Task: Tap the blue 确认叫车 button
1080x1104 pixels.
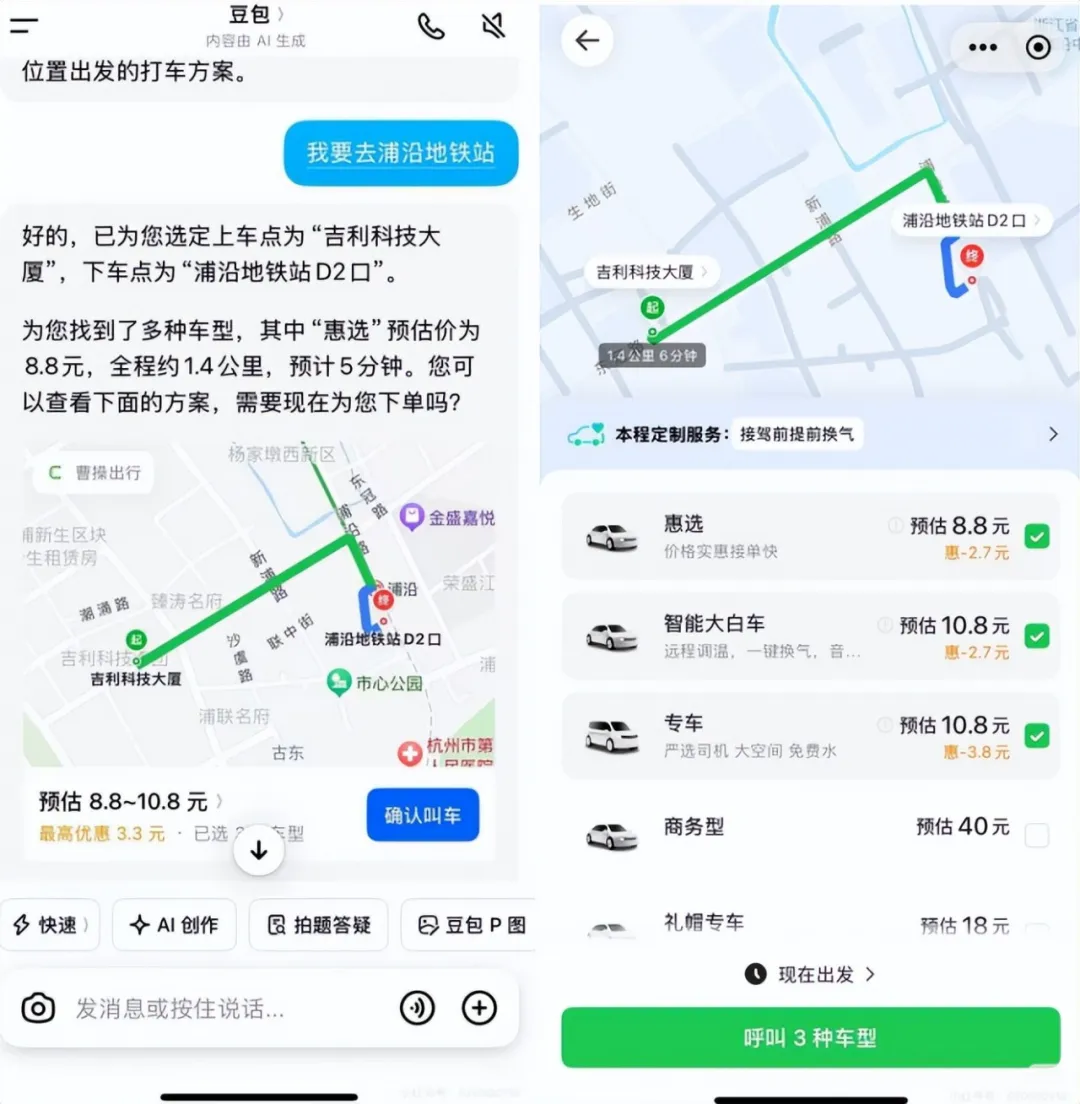Action: pyautogui.click(x=422, y=815)
